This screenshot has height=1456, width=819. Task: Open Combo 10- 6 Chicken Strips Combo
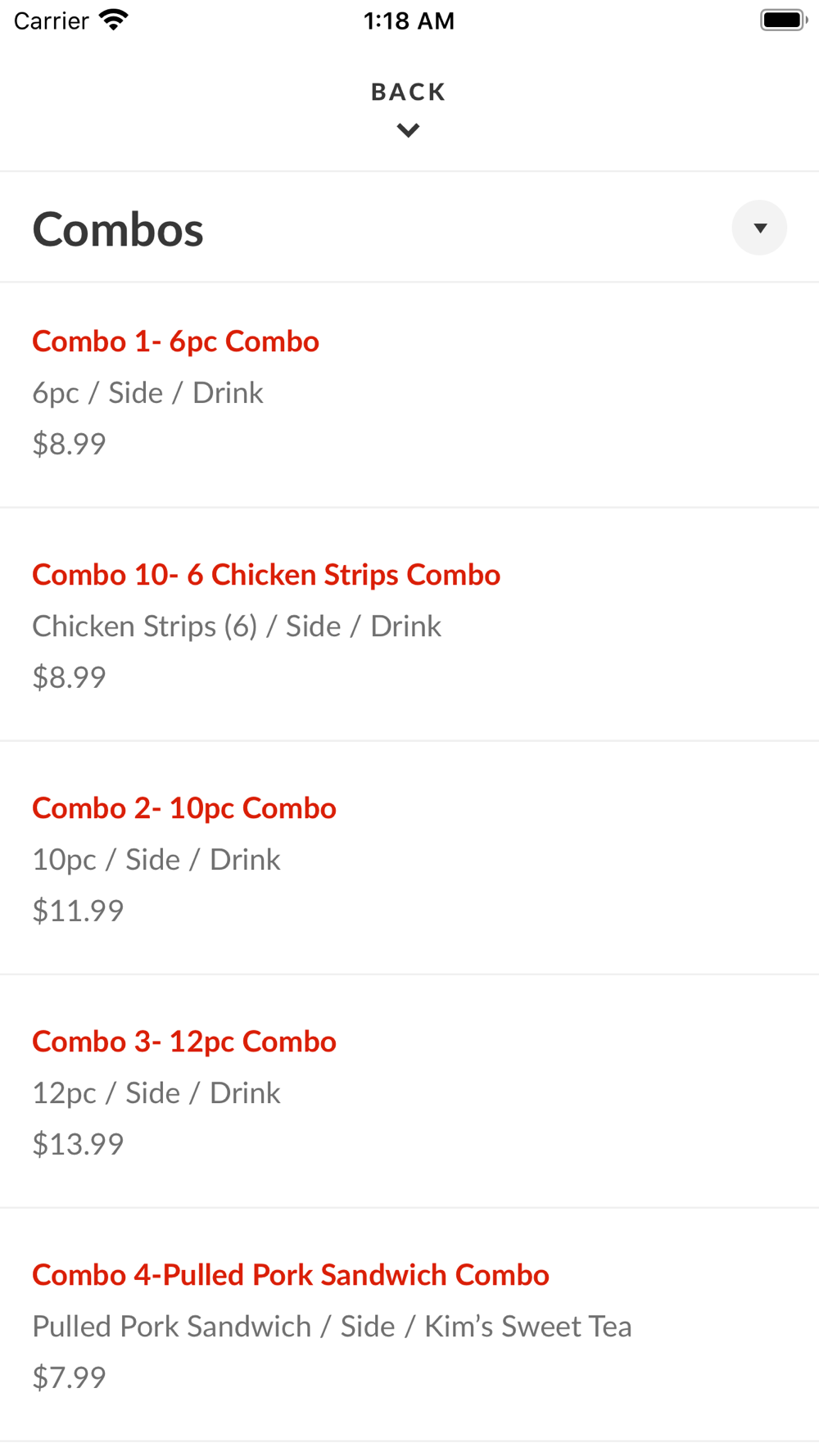click(x=266, y=575)
